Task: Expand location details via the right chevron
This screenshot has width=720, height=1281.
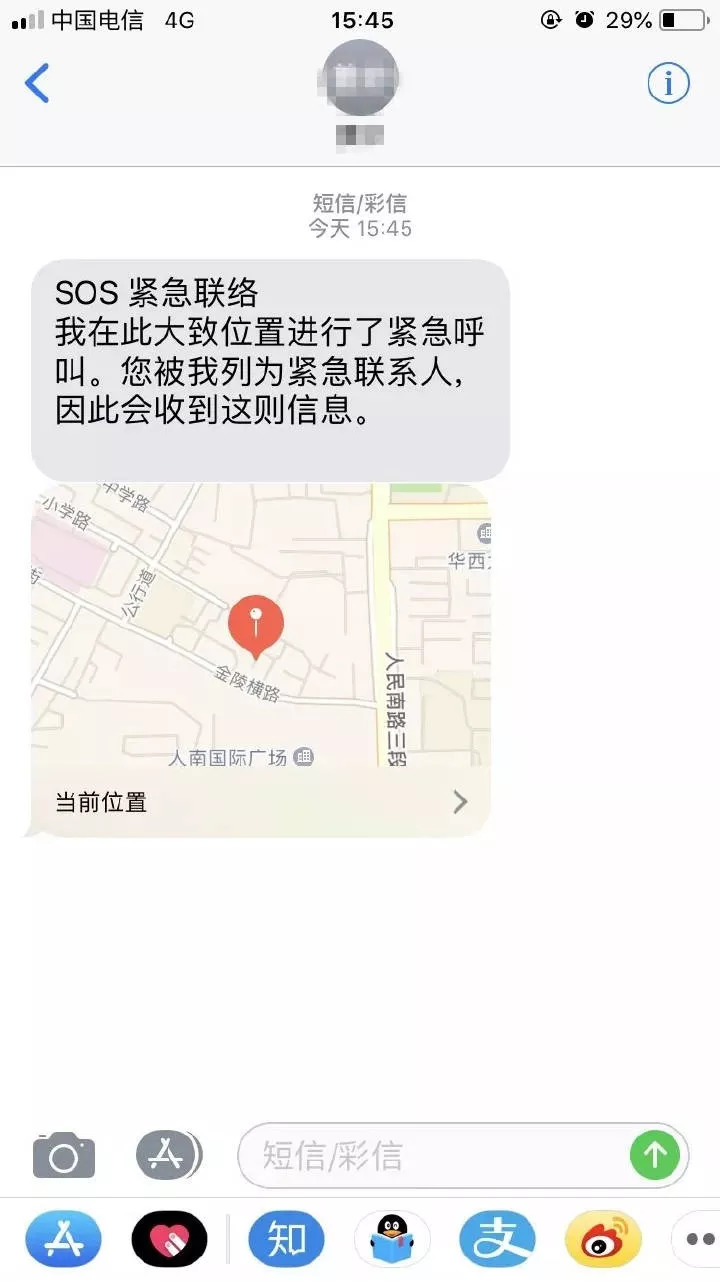Action: tap(459, 801)
